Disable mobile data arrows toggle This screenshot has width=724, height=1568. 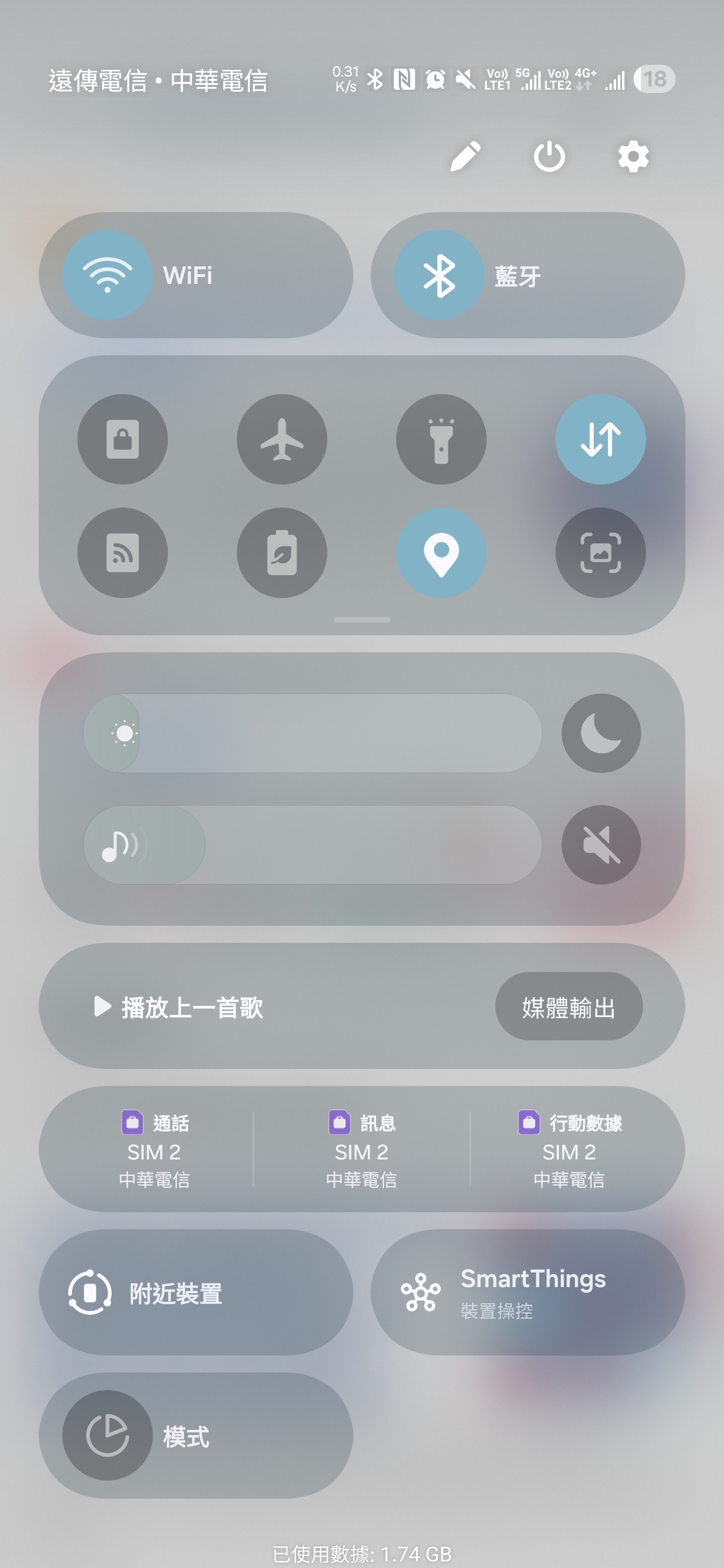pos(601,439)
